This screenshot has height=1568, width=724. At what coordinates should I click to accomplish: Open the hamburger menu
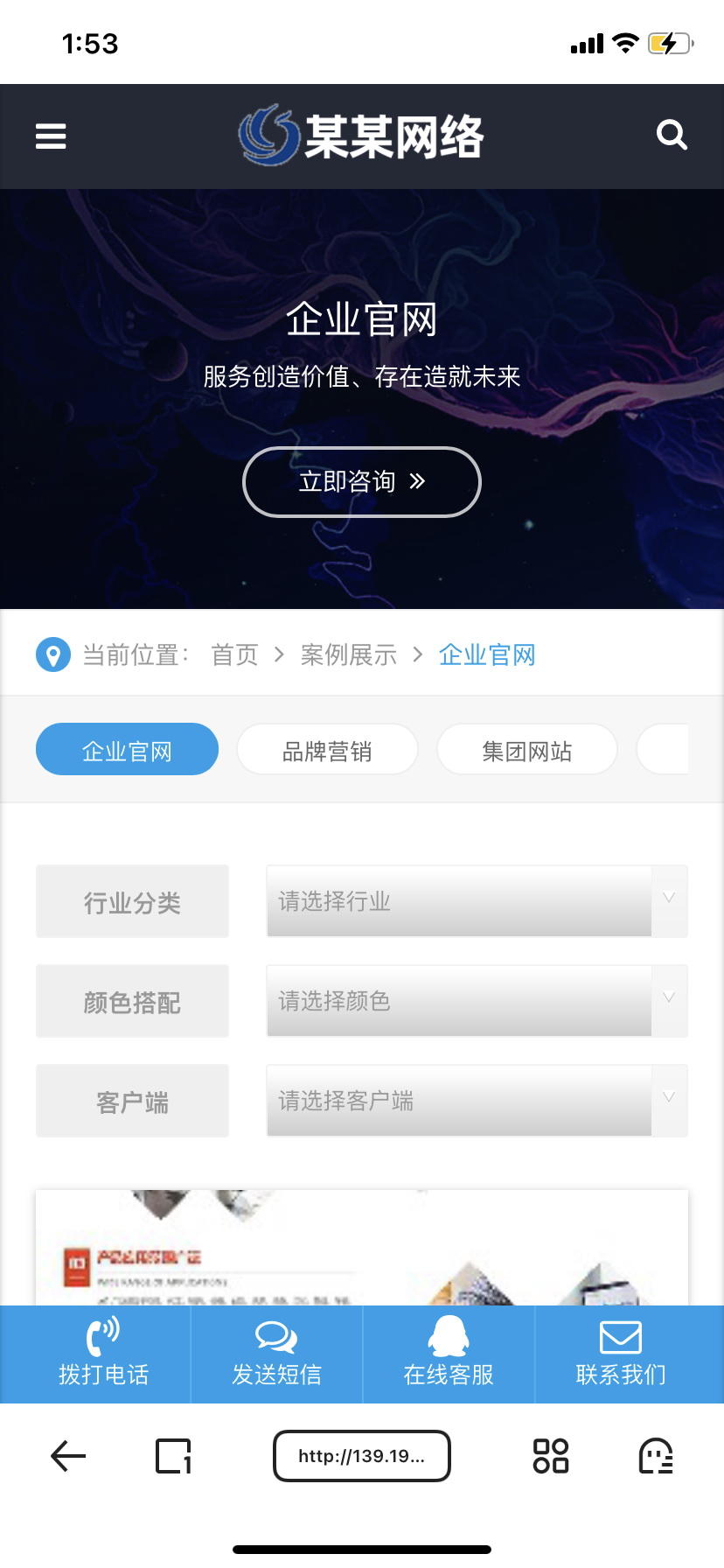(x=51, y=136)
